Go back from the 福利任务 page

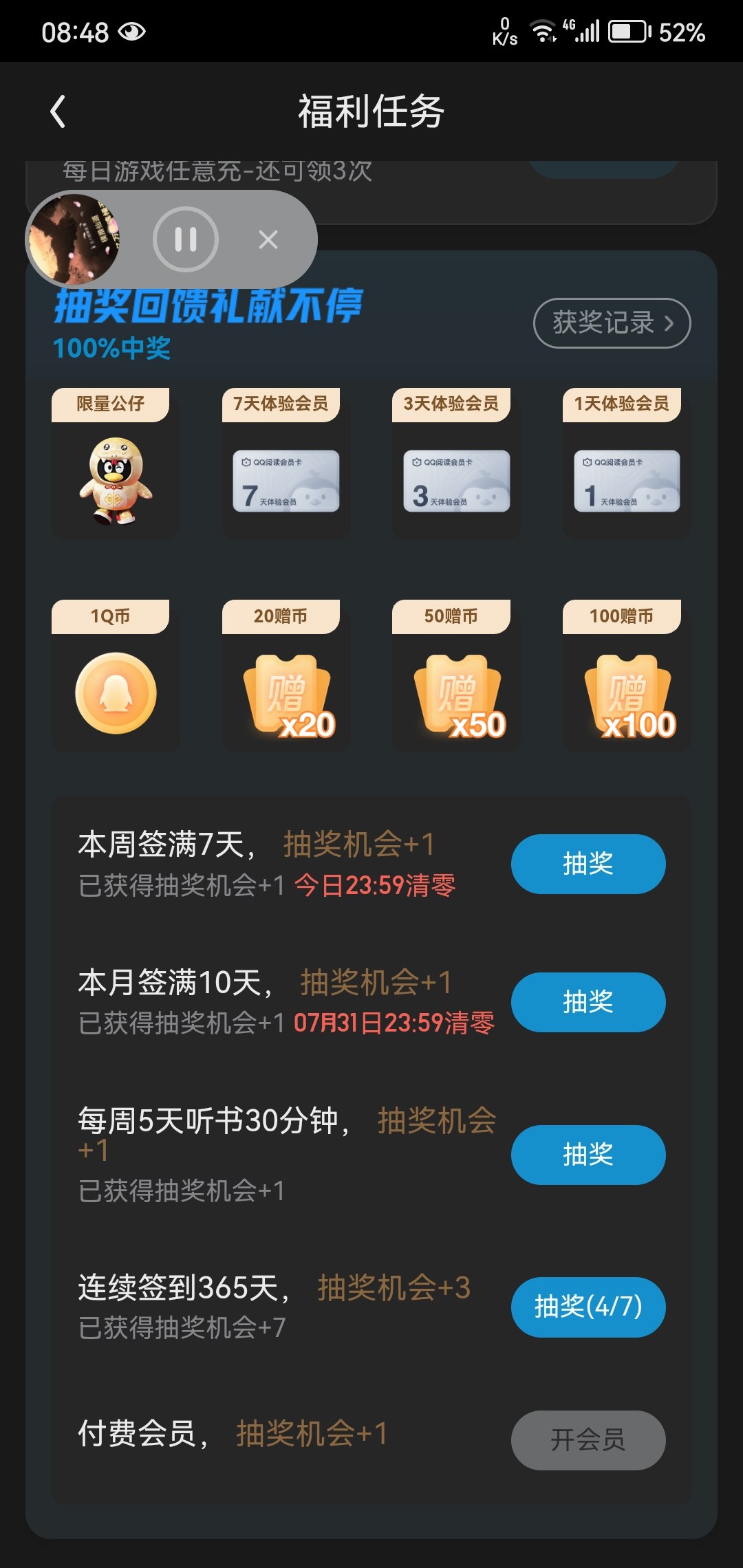pos(58,111)
